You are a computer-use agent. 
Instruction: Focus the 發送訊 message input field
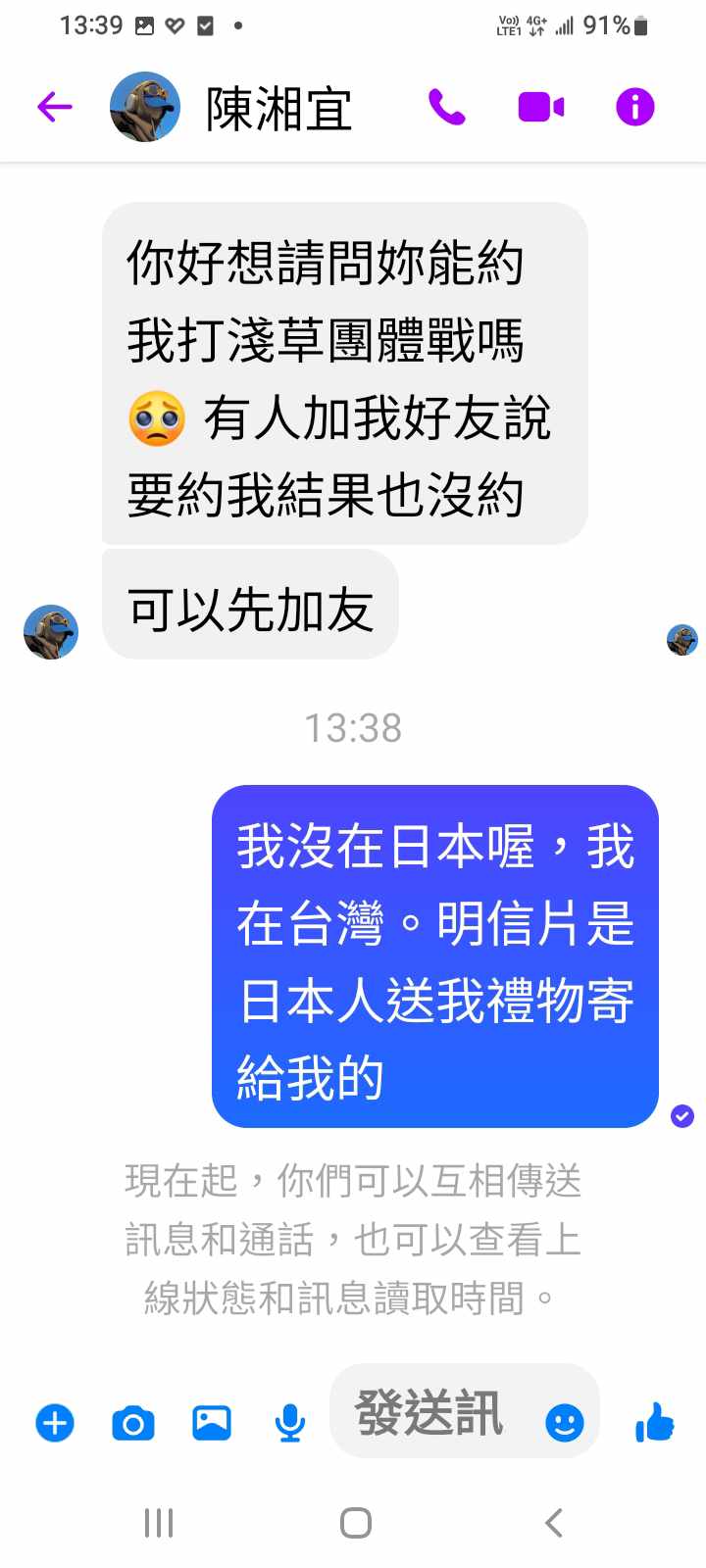coord(431,1412)
